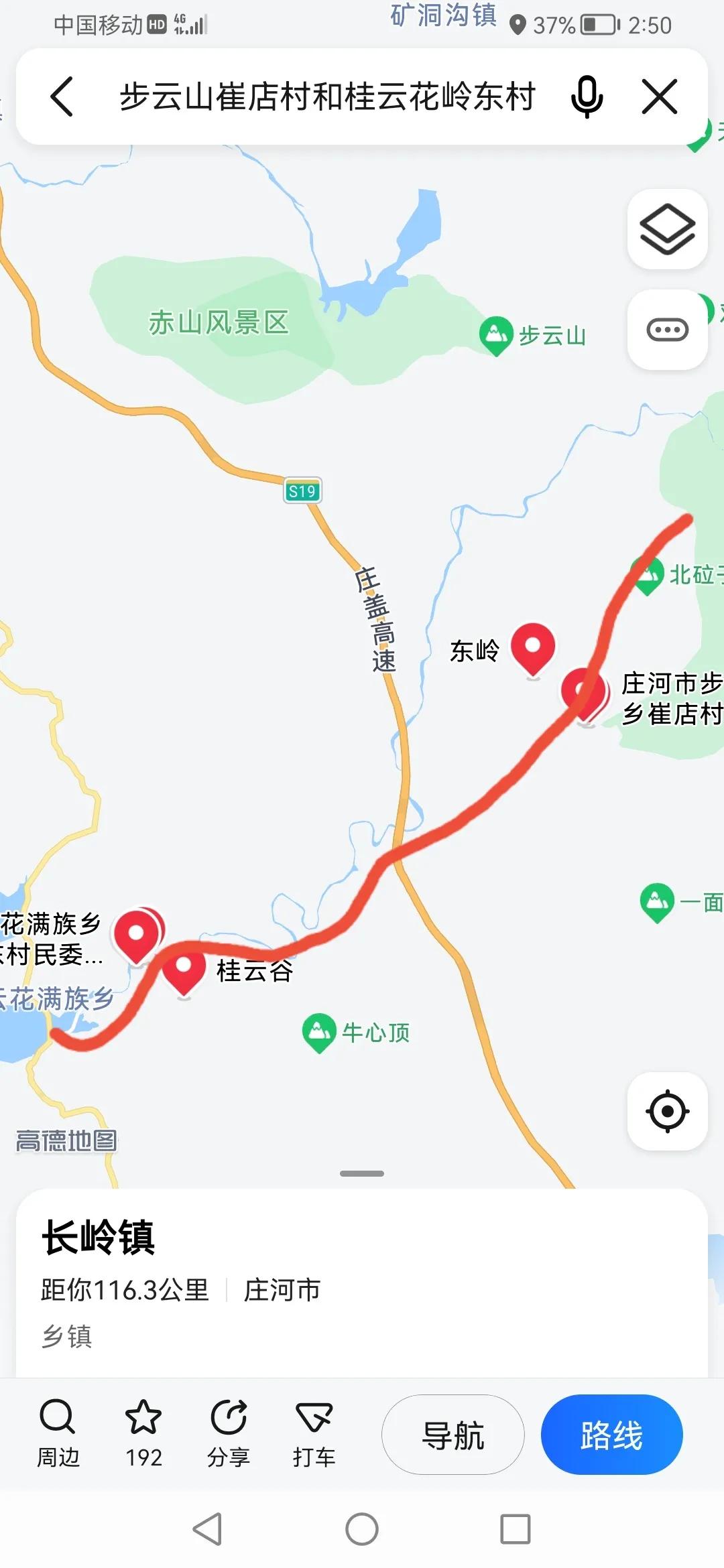Image resolution: width=724 pixels, height=1568 pixels.
Task: Clear search text with the X
Action: click(x=660, y=96)
